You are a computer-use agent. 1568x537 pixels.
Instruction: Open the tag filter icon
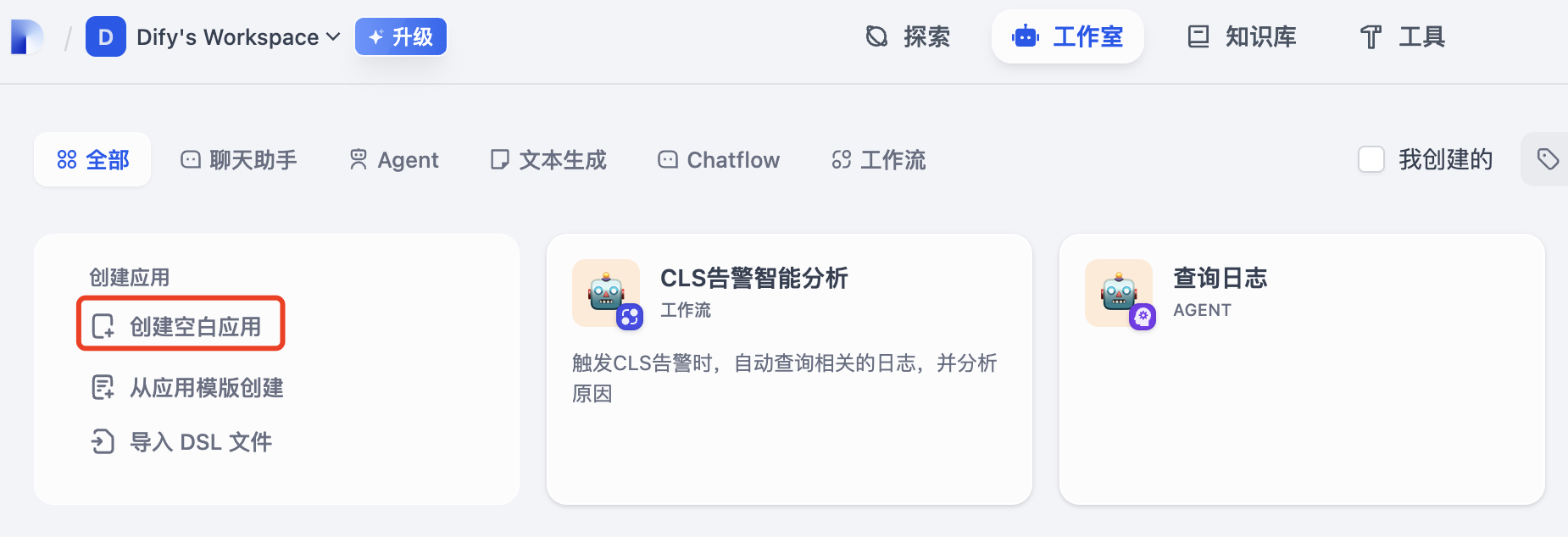pyautogui.click(x=1548, y=159)
